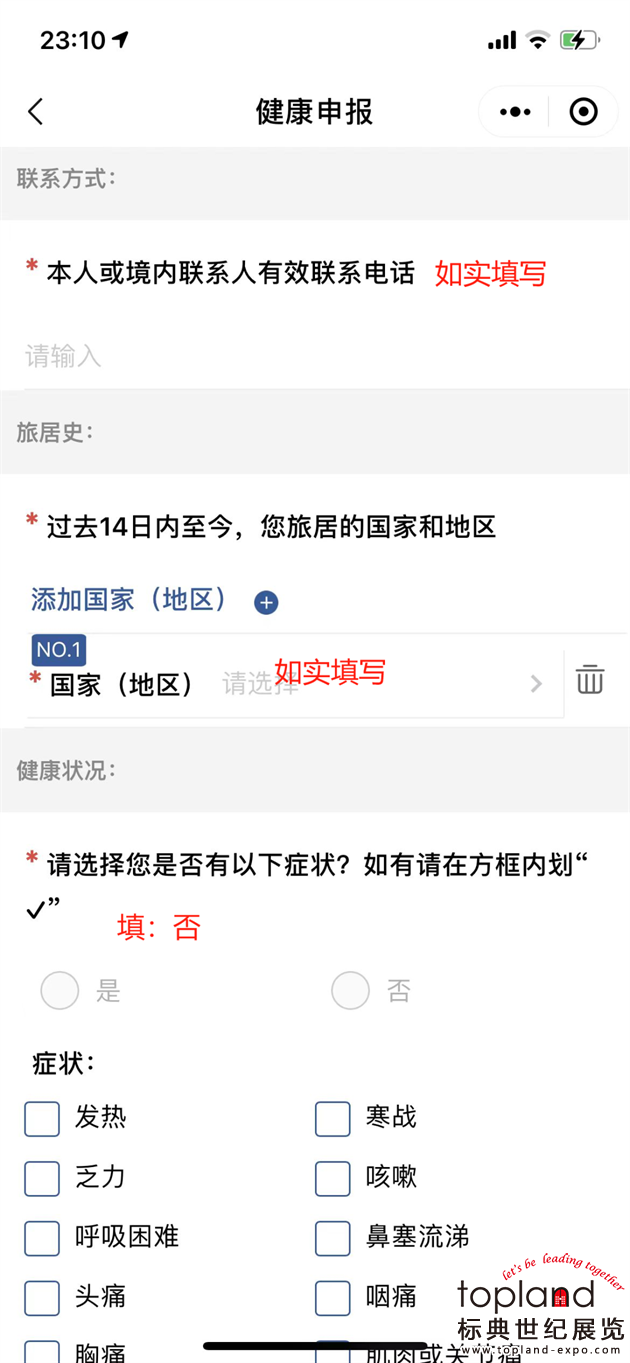The image size is (630, 1363).
Task: Go back from the 健康申报 page
Action: tap(36, 111)
